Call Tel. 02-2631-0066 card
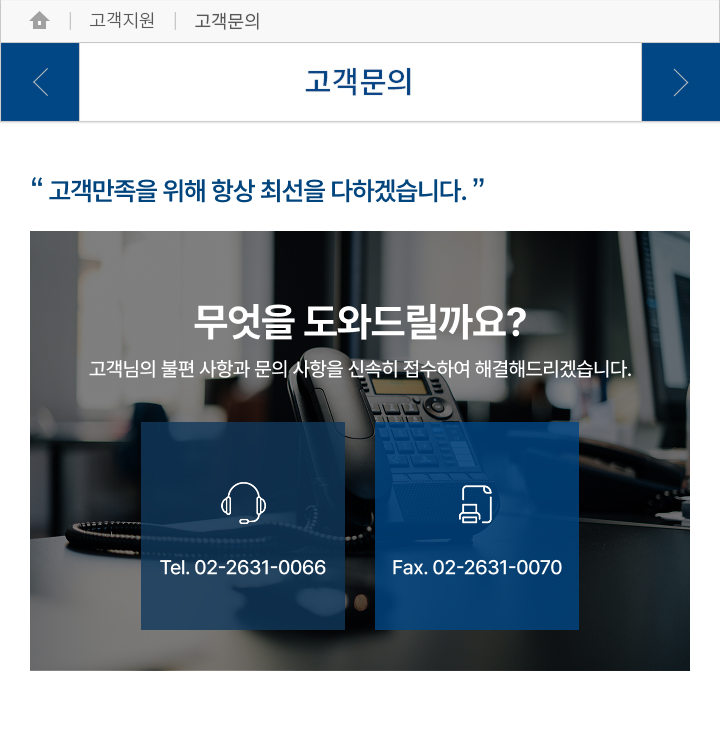This screenshot has height=745, width=720. (243, 526)
